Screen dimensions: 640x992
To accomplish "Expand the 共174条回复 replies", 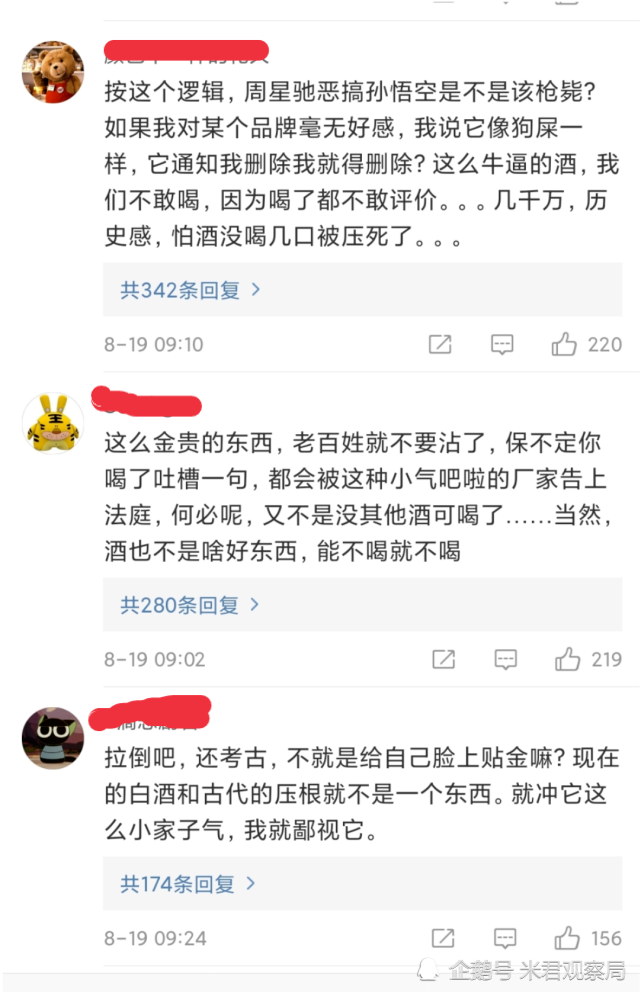I will coord(189,884).
